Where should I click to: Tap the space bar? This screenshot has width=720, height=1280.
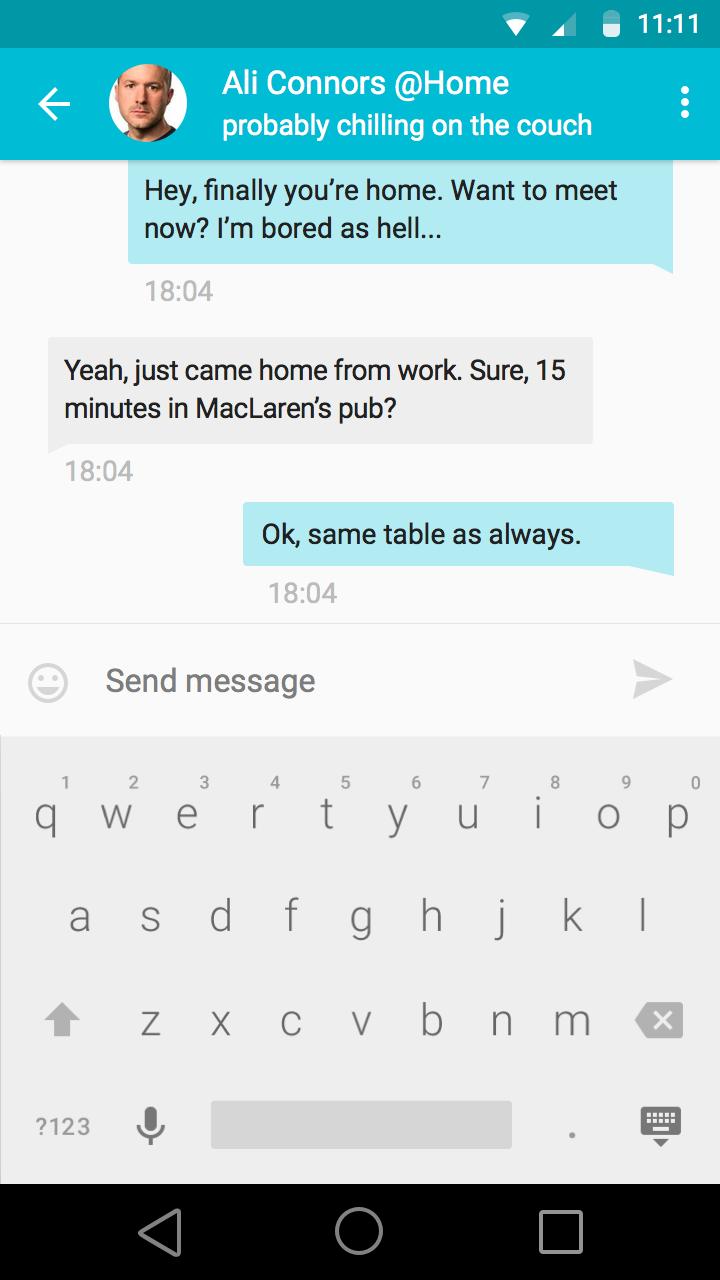(361, 1125)
